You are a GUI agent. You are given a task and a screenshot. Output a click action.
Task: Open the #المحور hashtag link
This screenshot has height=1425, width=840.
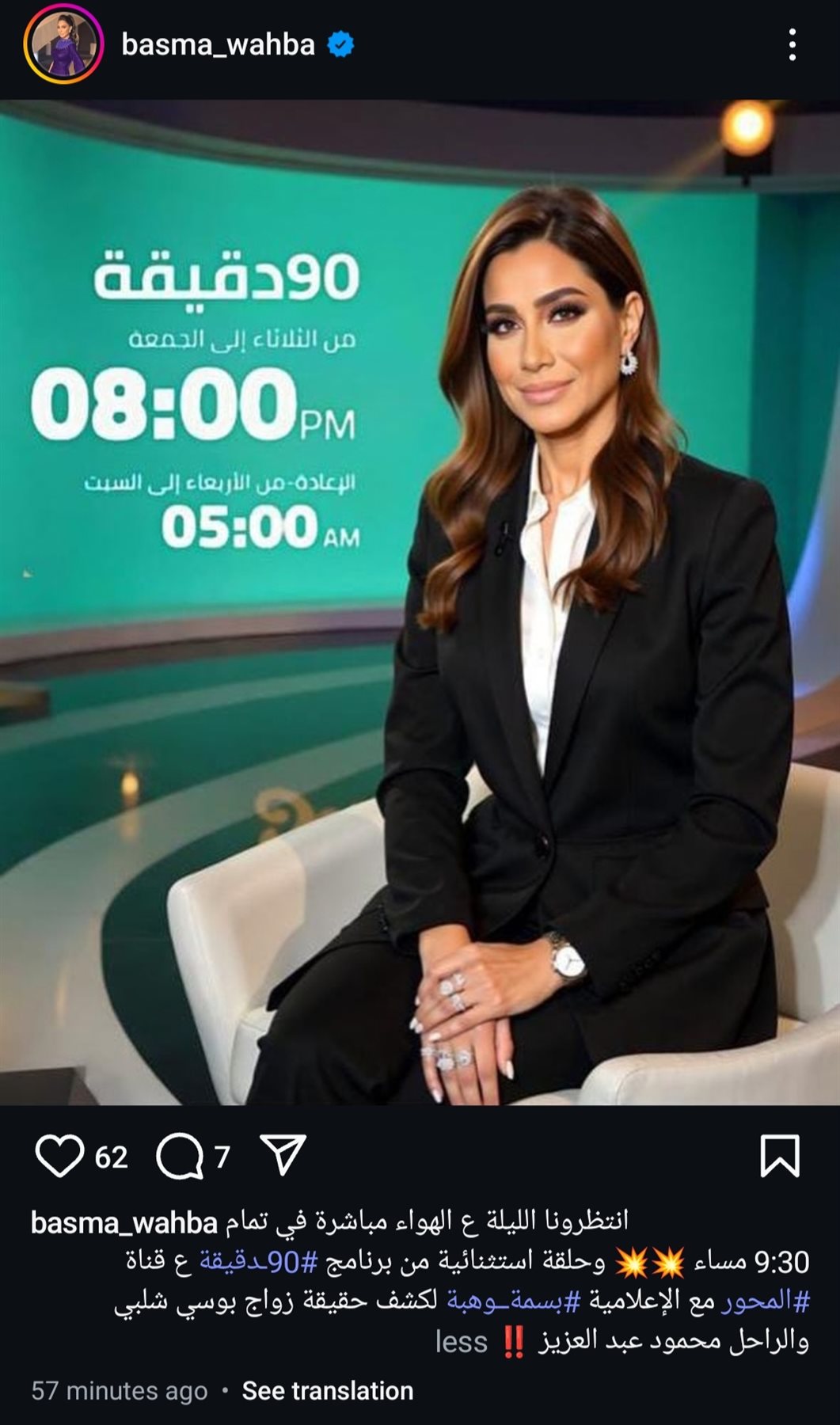point(765,1301)
